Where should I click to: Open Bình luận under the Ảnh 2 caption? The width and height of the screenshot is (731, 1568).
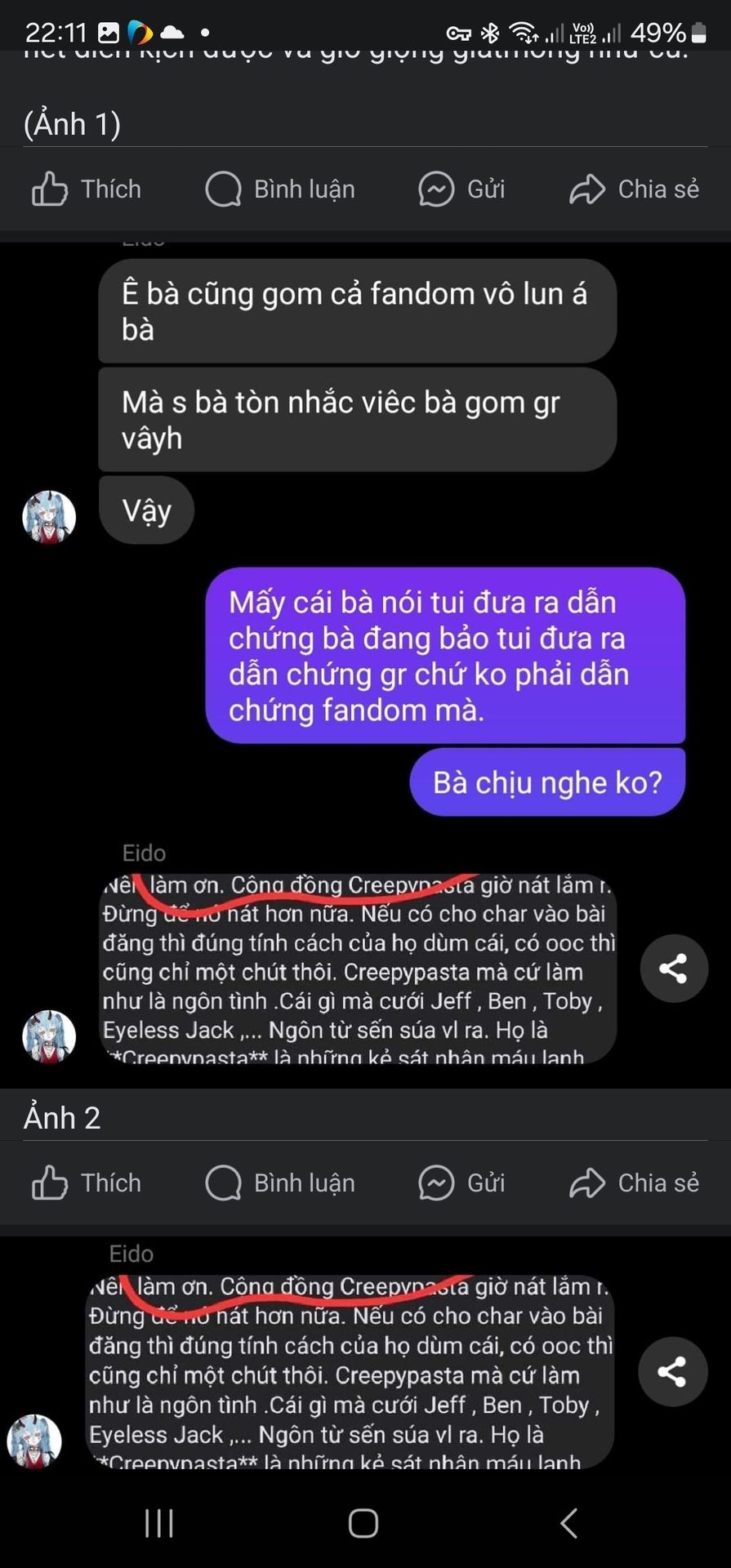click(x=280, y=1183)
